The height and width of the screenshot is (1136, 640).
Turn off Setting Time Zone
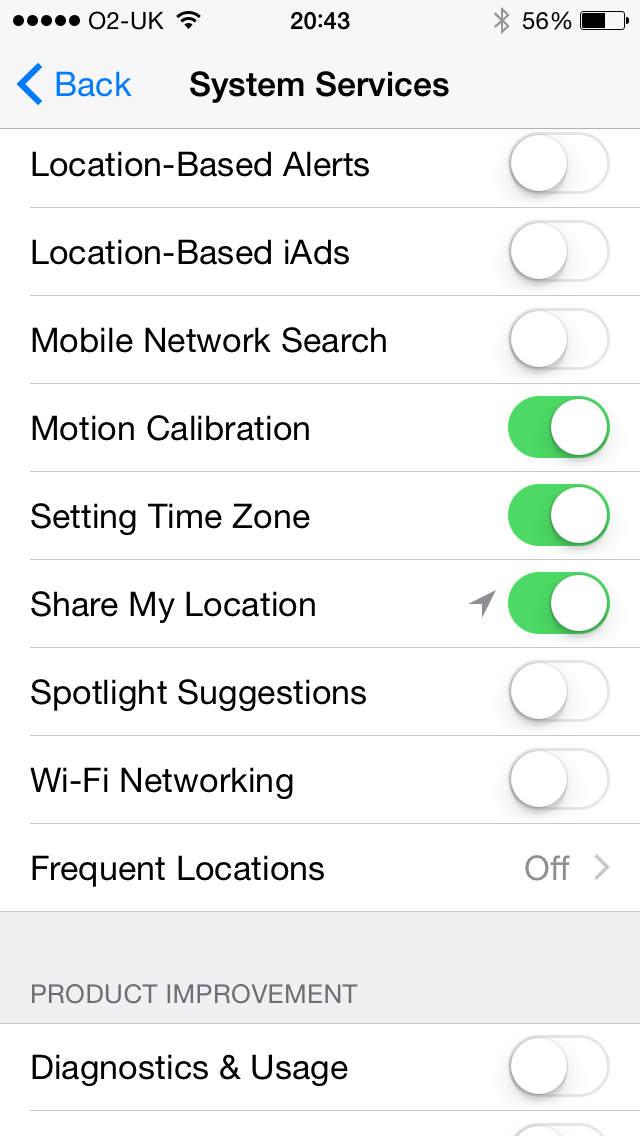click(x=558, y=516)
